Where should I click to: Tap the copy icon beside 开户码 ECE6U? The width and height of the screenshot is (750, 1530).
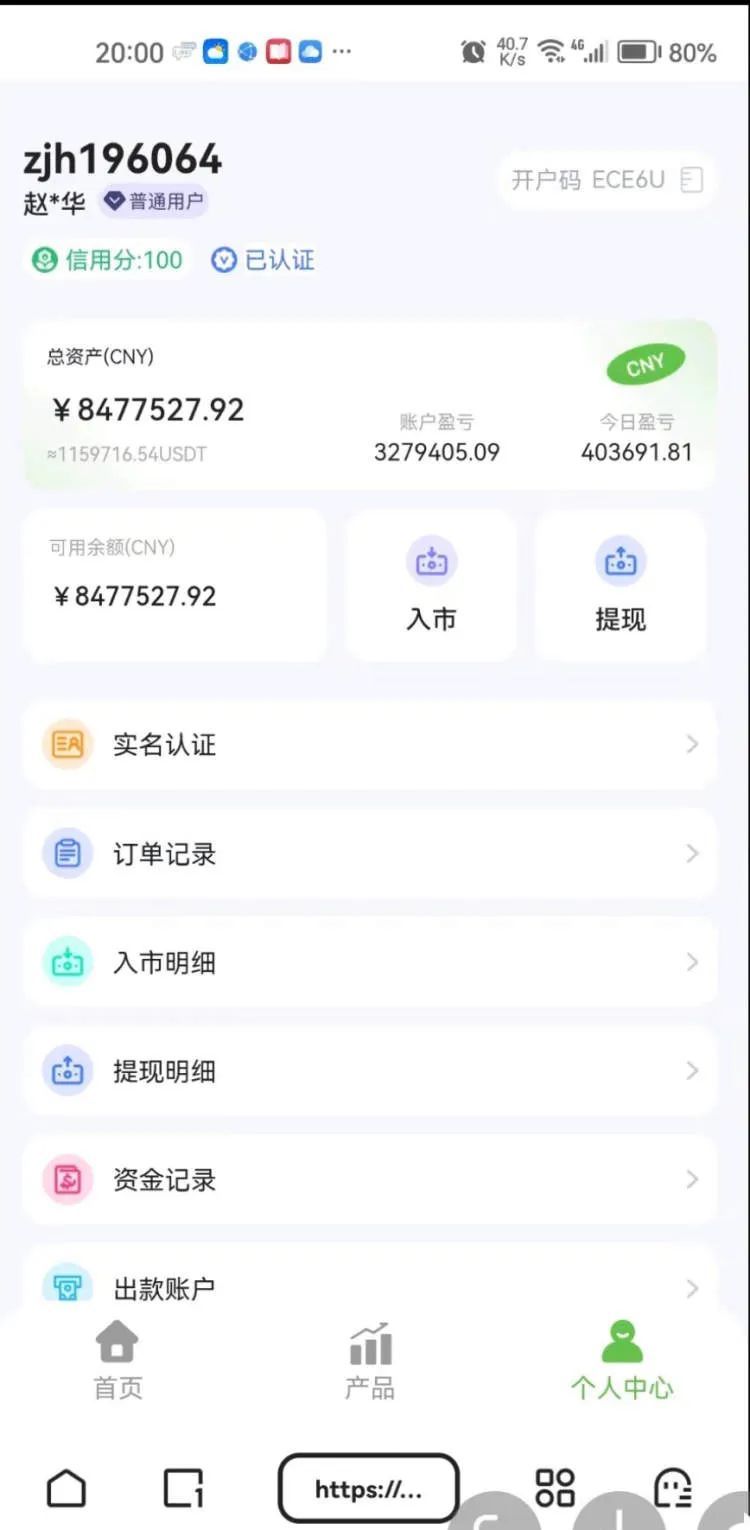pos(692,180)
